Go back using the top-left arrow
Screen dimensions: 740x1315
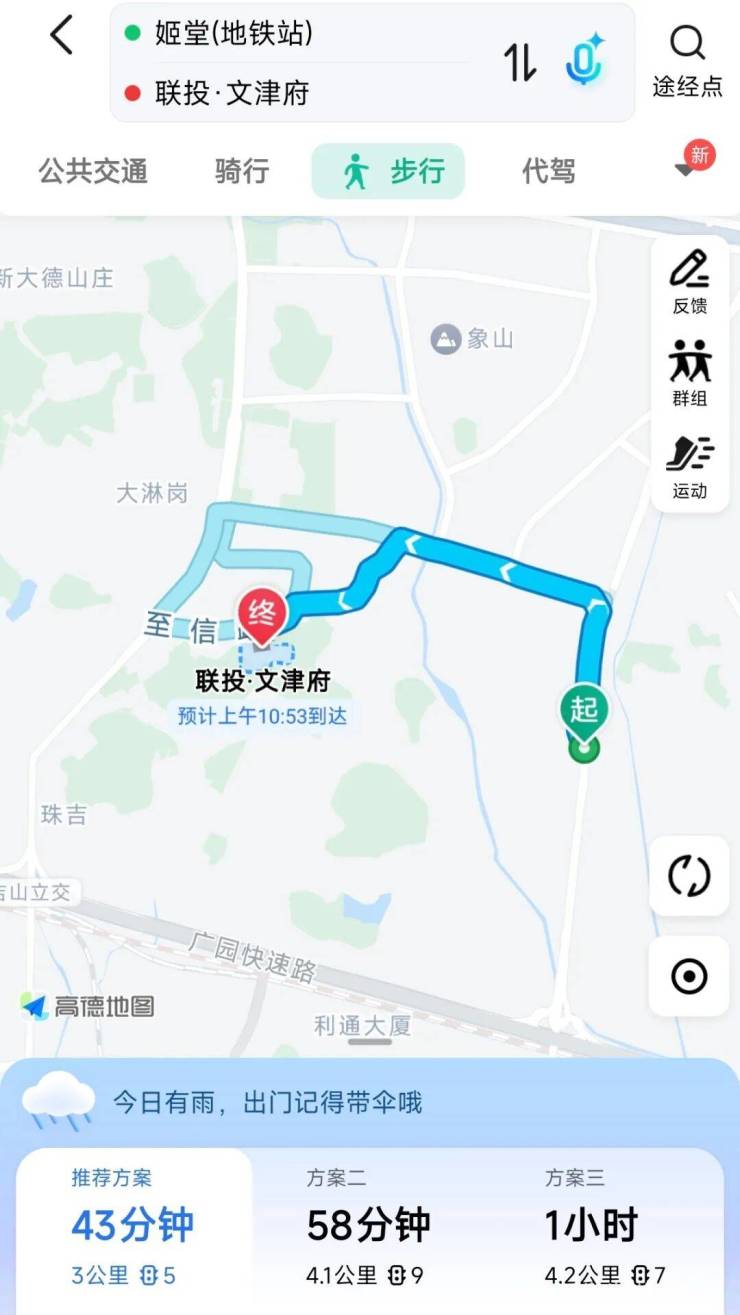click(x=62, y=36)
